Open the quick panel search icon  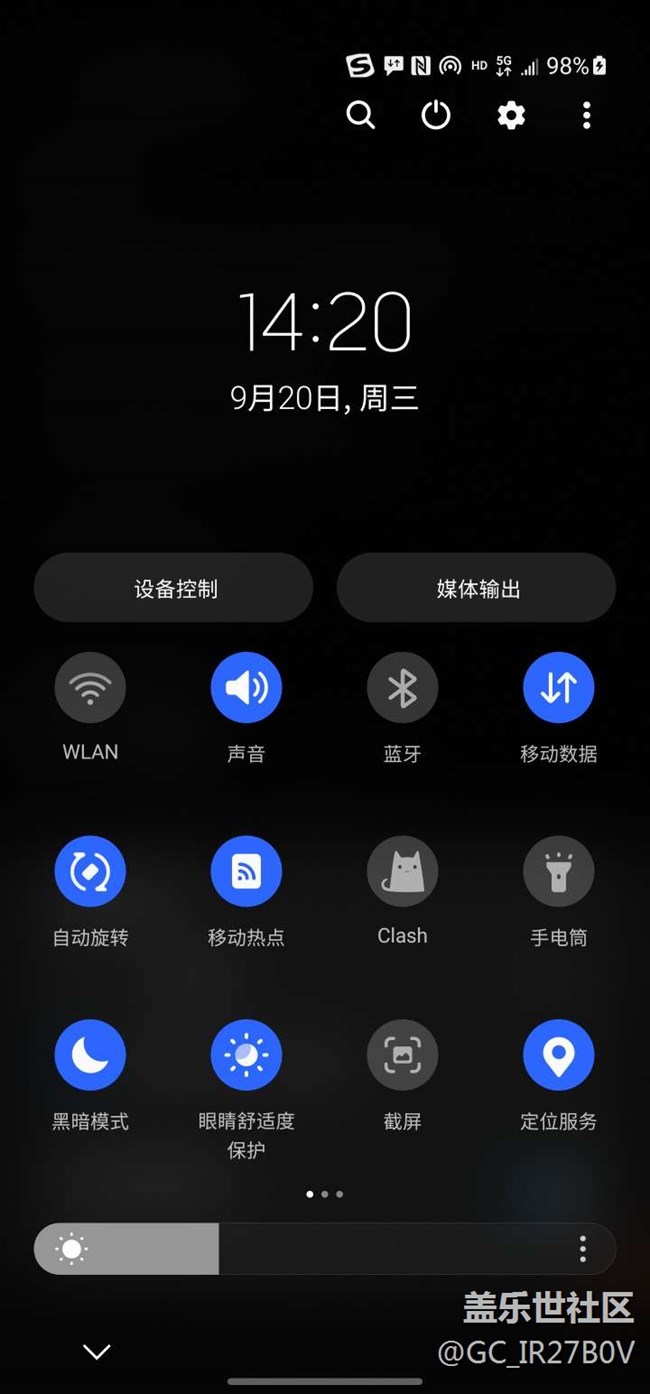(x=361, y=116)
